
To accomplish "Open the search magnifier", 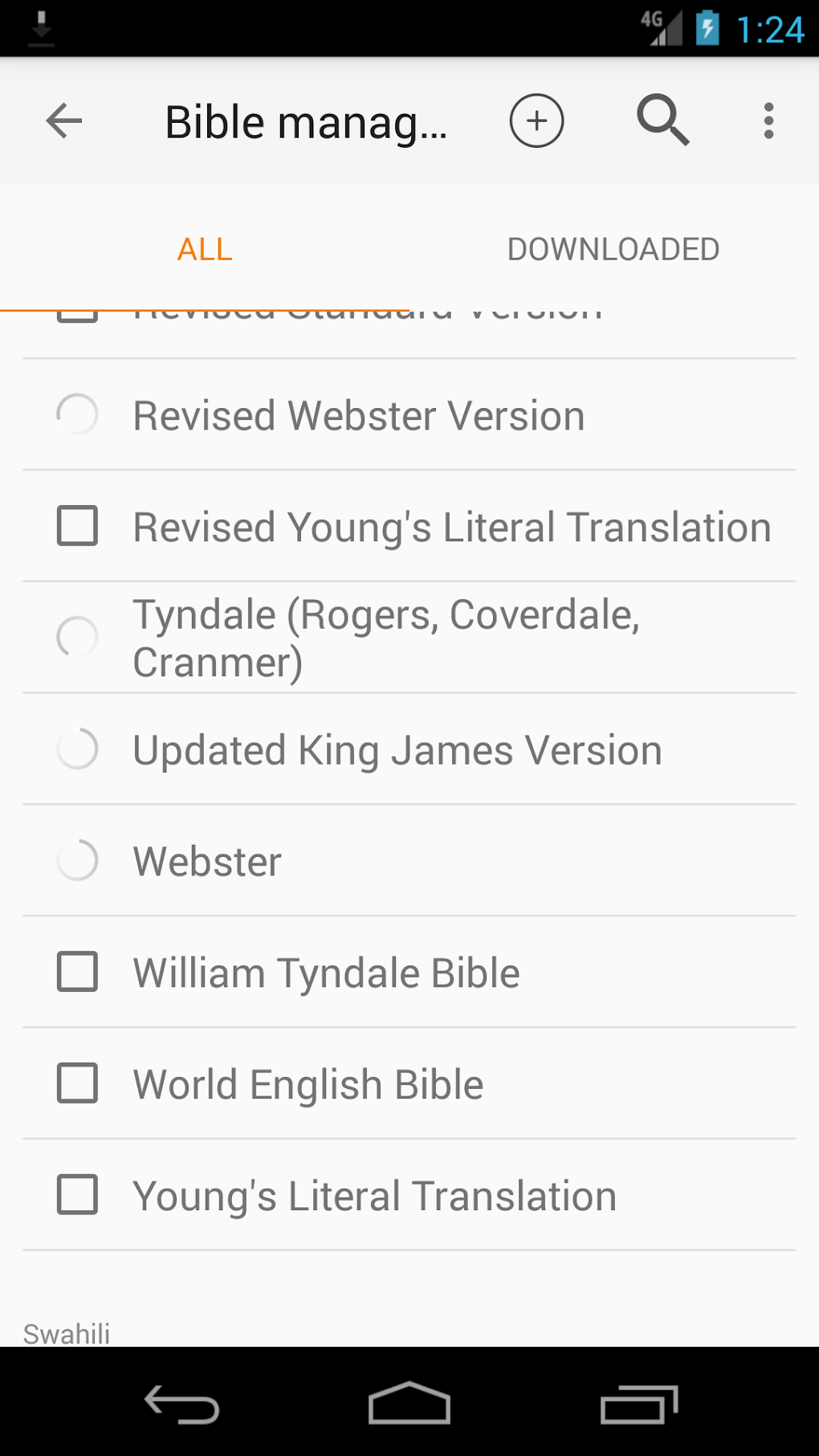I will click(x=663, y=120).
